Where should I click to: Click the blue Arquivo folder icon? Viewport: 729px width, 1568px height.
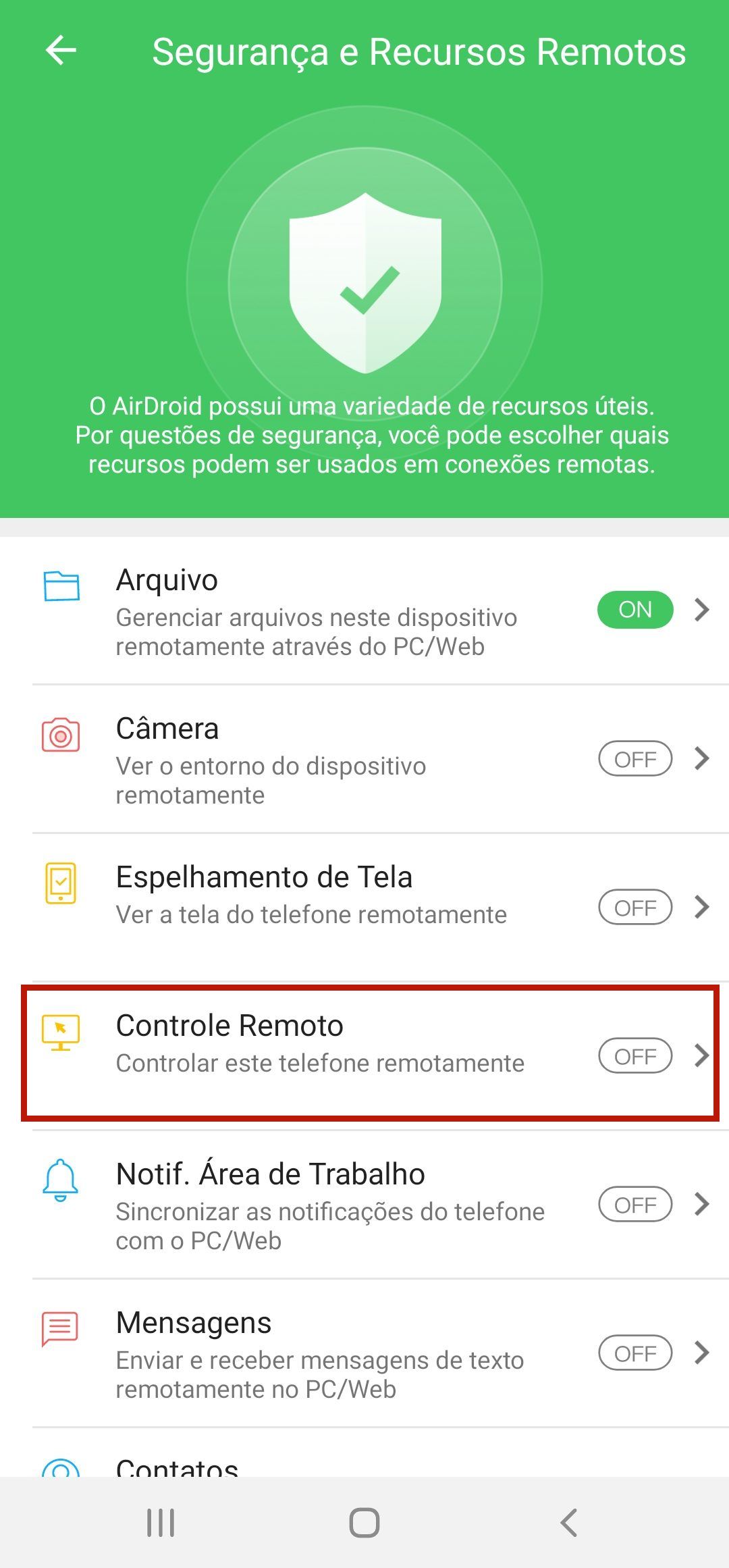[62, 587]
